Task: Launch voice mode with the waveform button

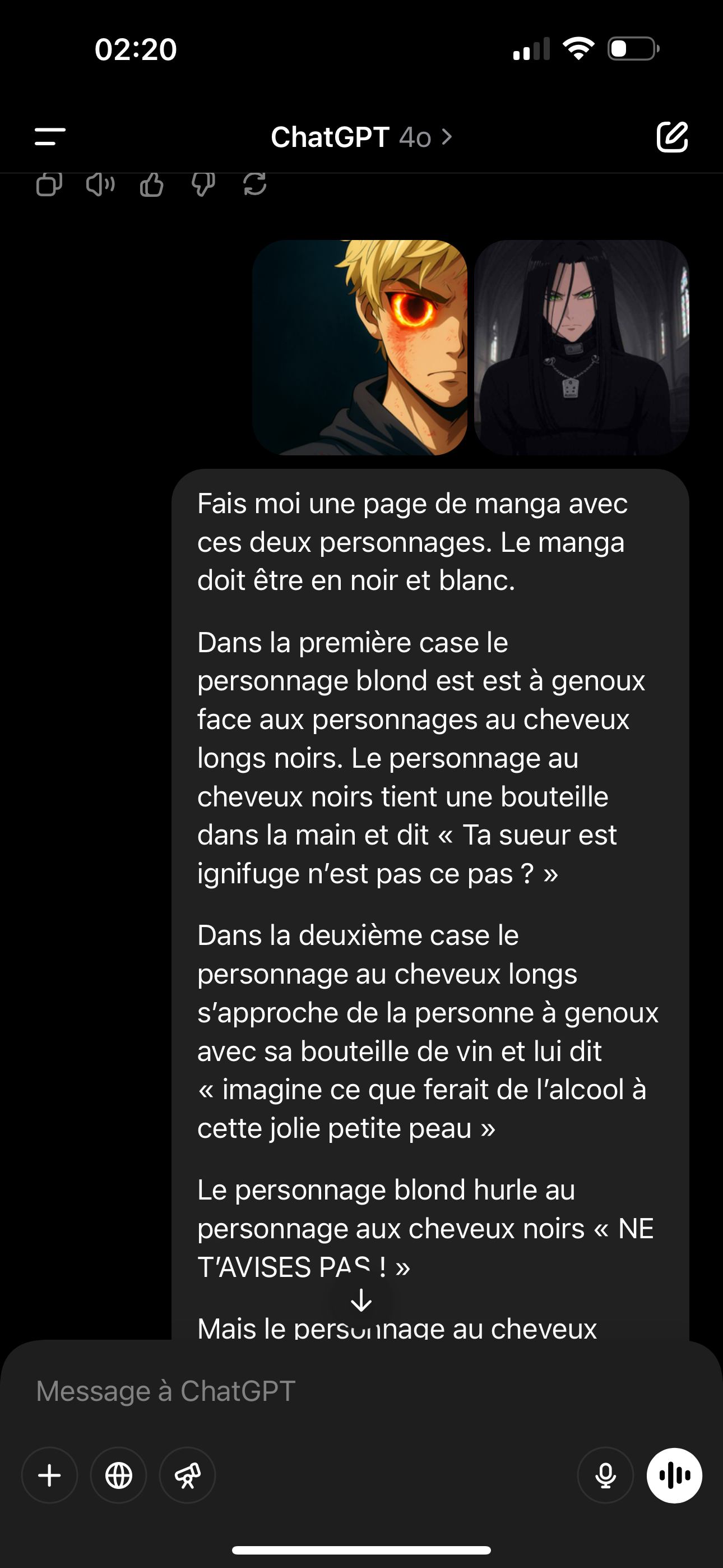Action: click(x=674, y=1475)
